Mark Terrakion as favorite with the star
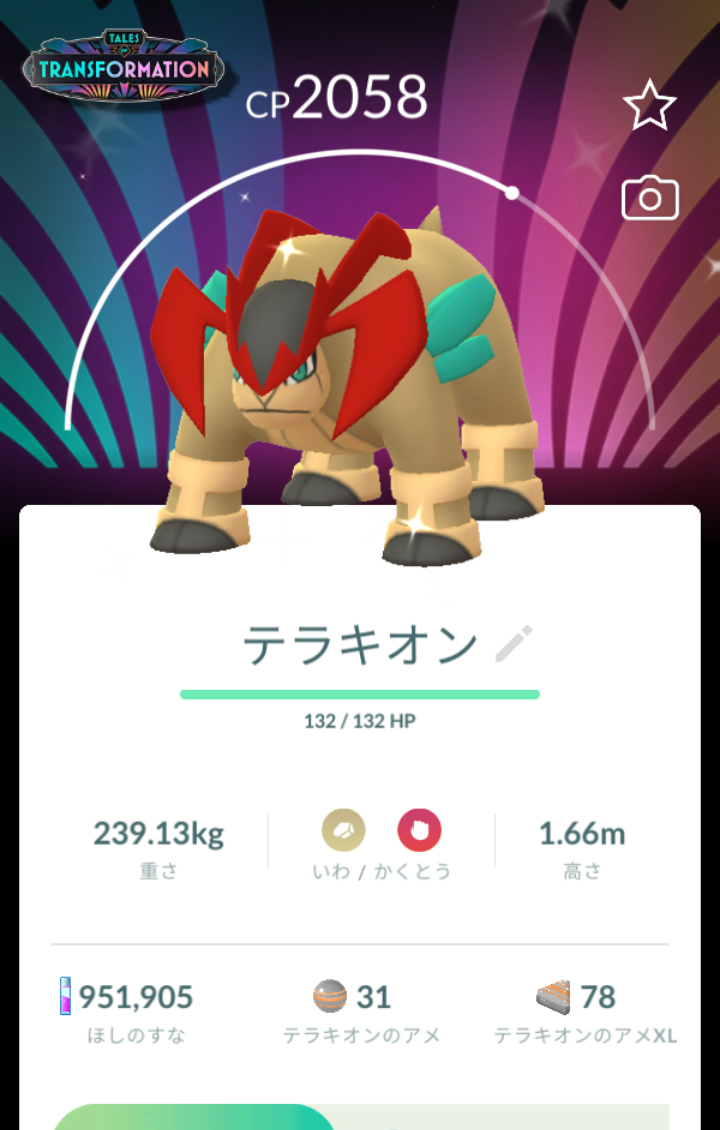This screenshot has width=720, height=1130. (649, 104)
